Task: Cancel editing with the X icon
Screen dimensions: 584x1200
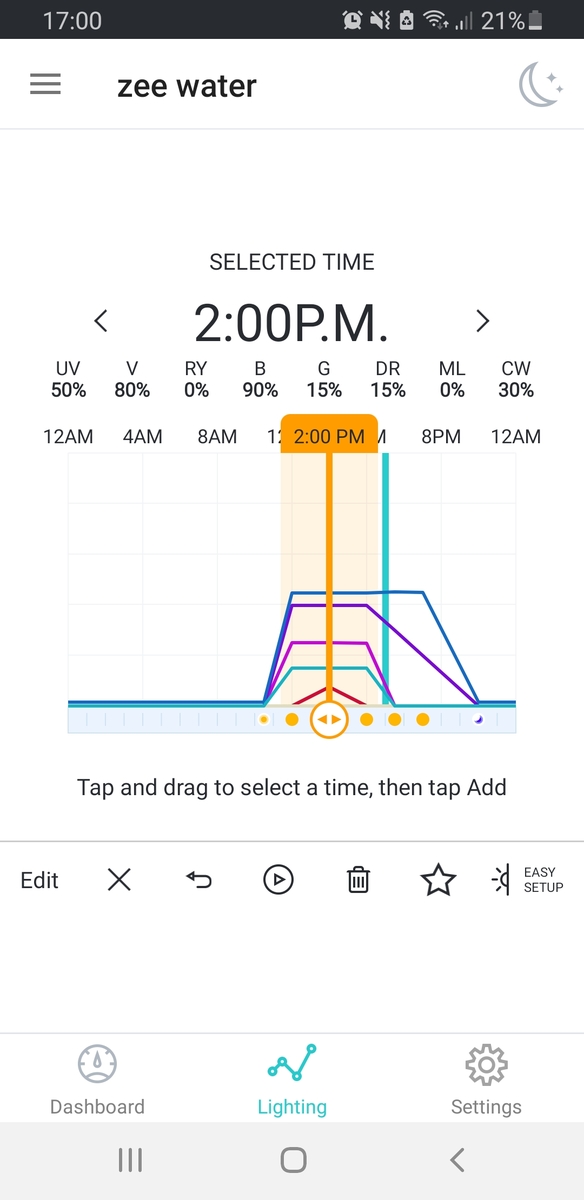Action: 119,880
